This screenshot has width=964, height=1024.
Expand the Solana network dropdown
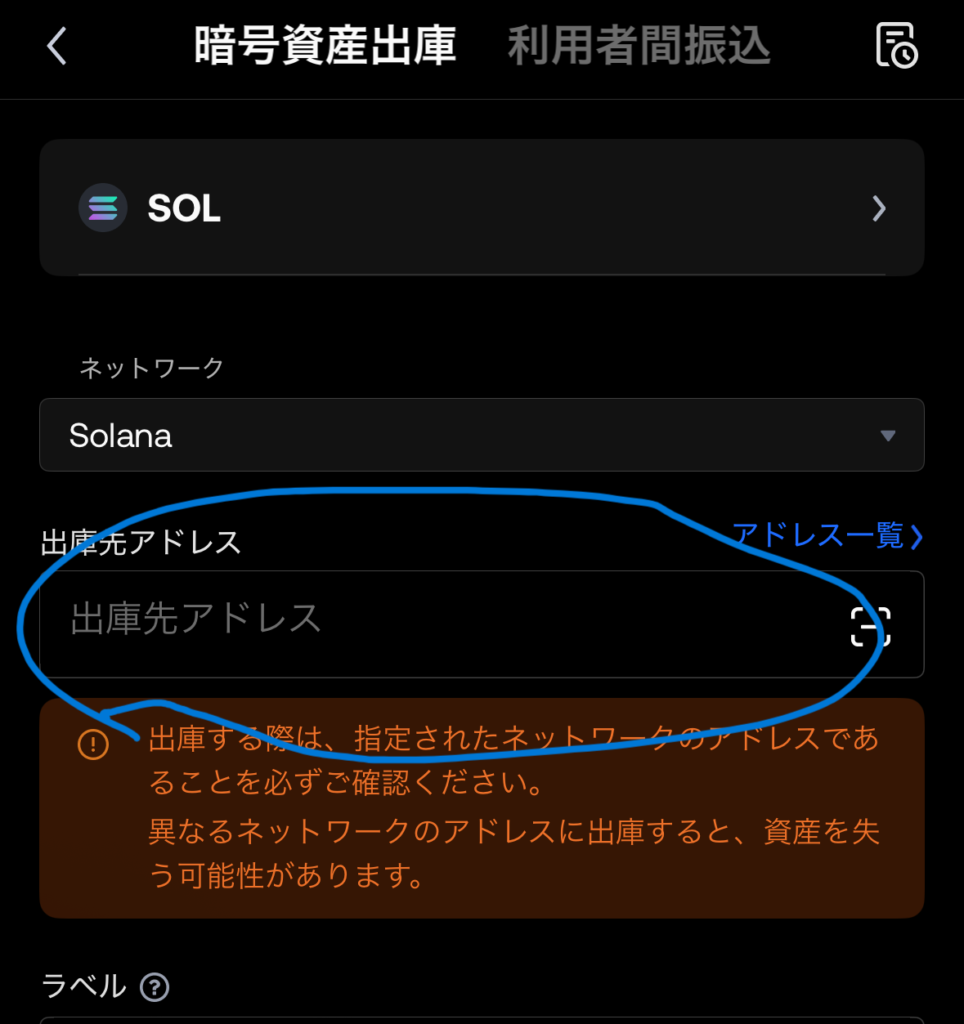pyautogui.click(x=481, y=436)
